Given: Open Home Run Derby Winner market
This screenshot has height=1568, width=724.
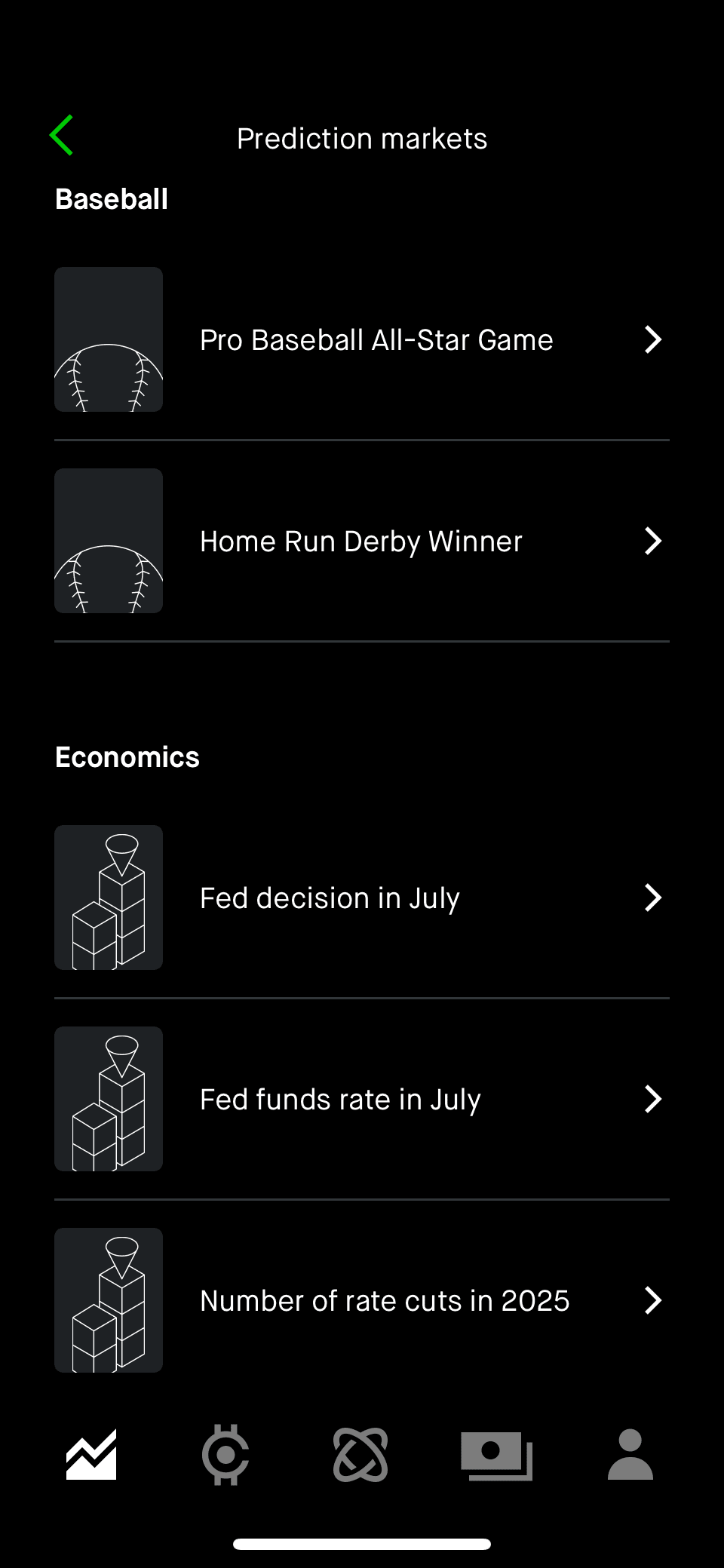Looking at the screenshot, I should click(362, 542).
